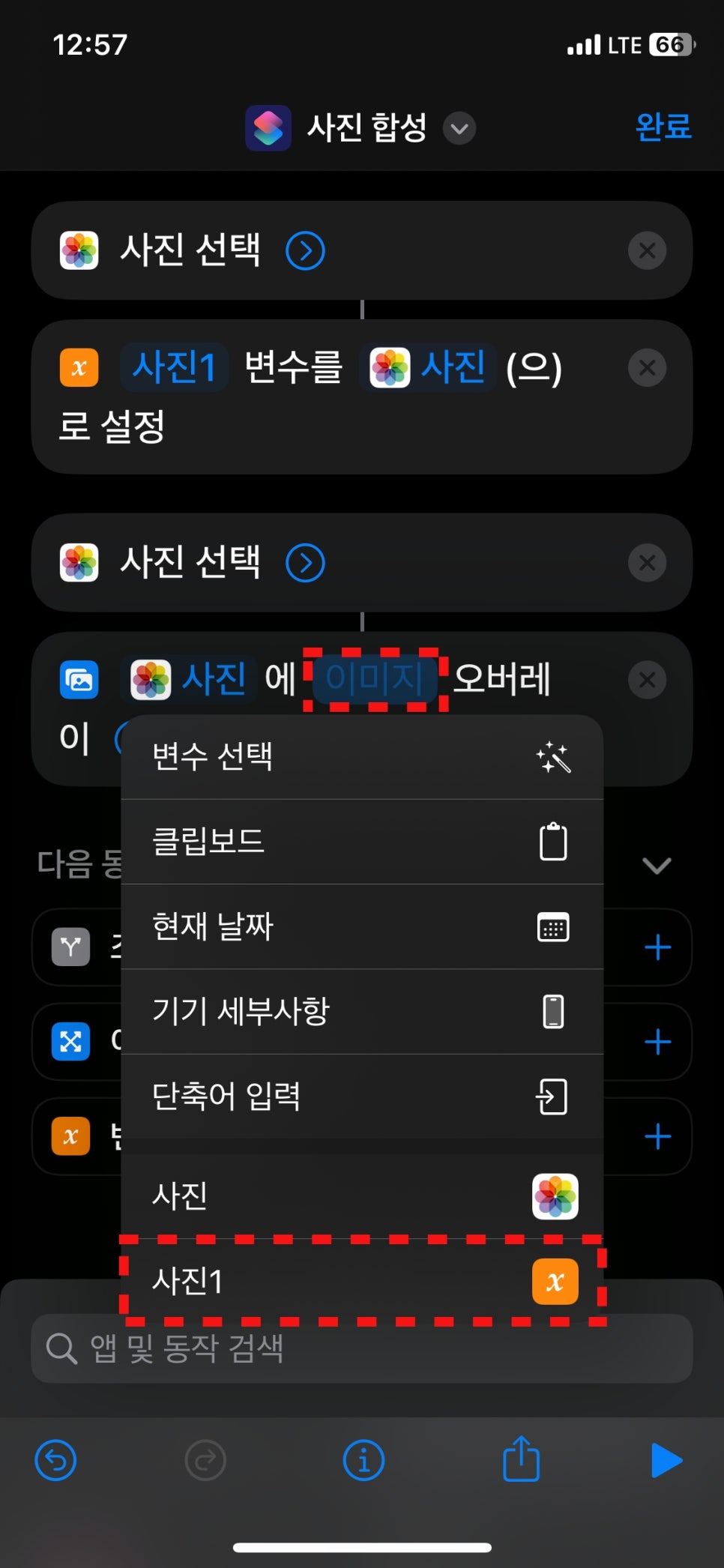The height and width of the screenshot is (1568, 724).
Task: Open the 앱 및 동작 검색 field
Action: tap(362, 1348)
